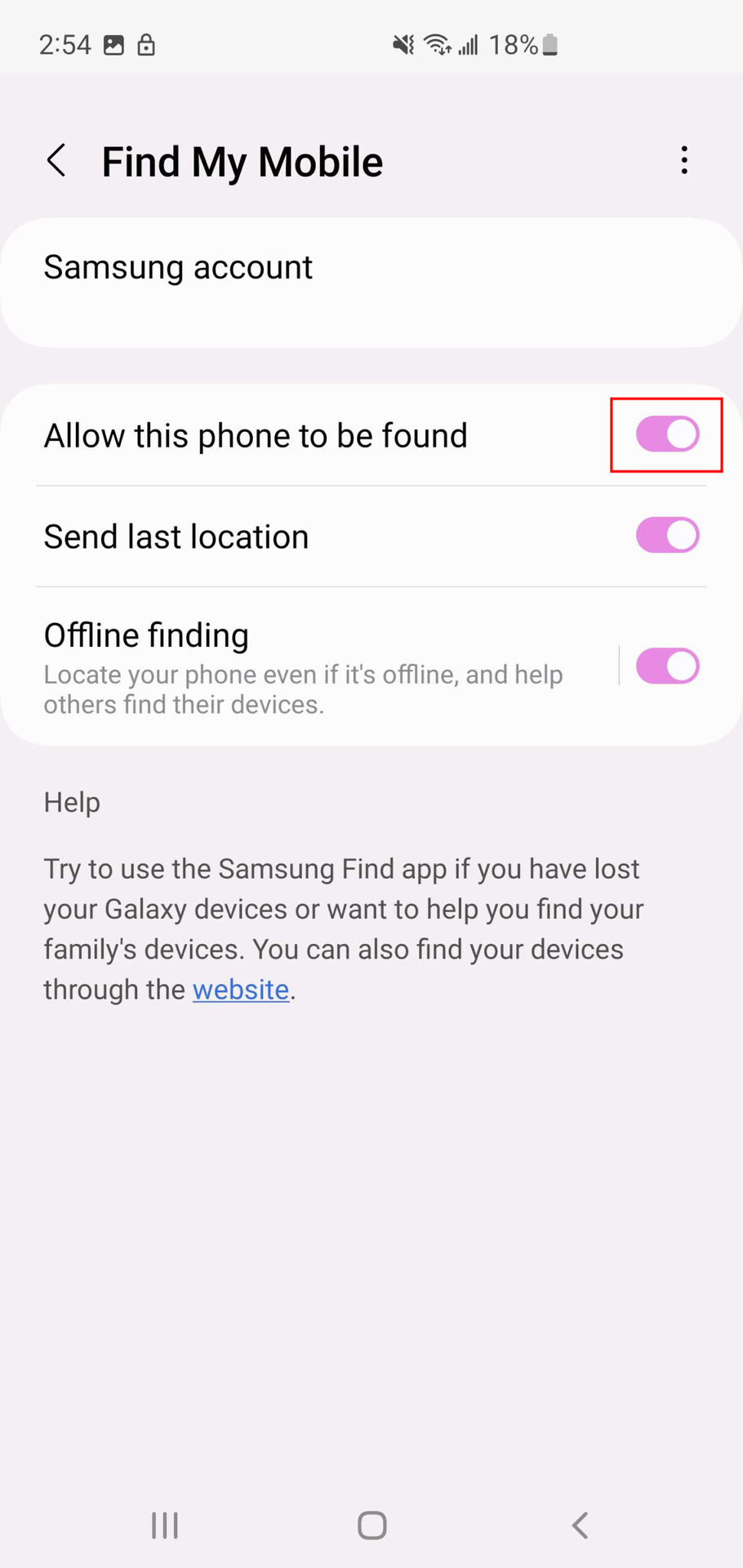Viewport: 743px width, 1568px height.
Task: Open the website link in Help
Action: pyautogui.click(x=241, y=989)
